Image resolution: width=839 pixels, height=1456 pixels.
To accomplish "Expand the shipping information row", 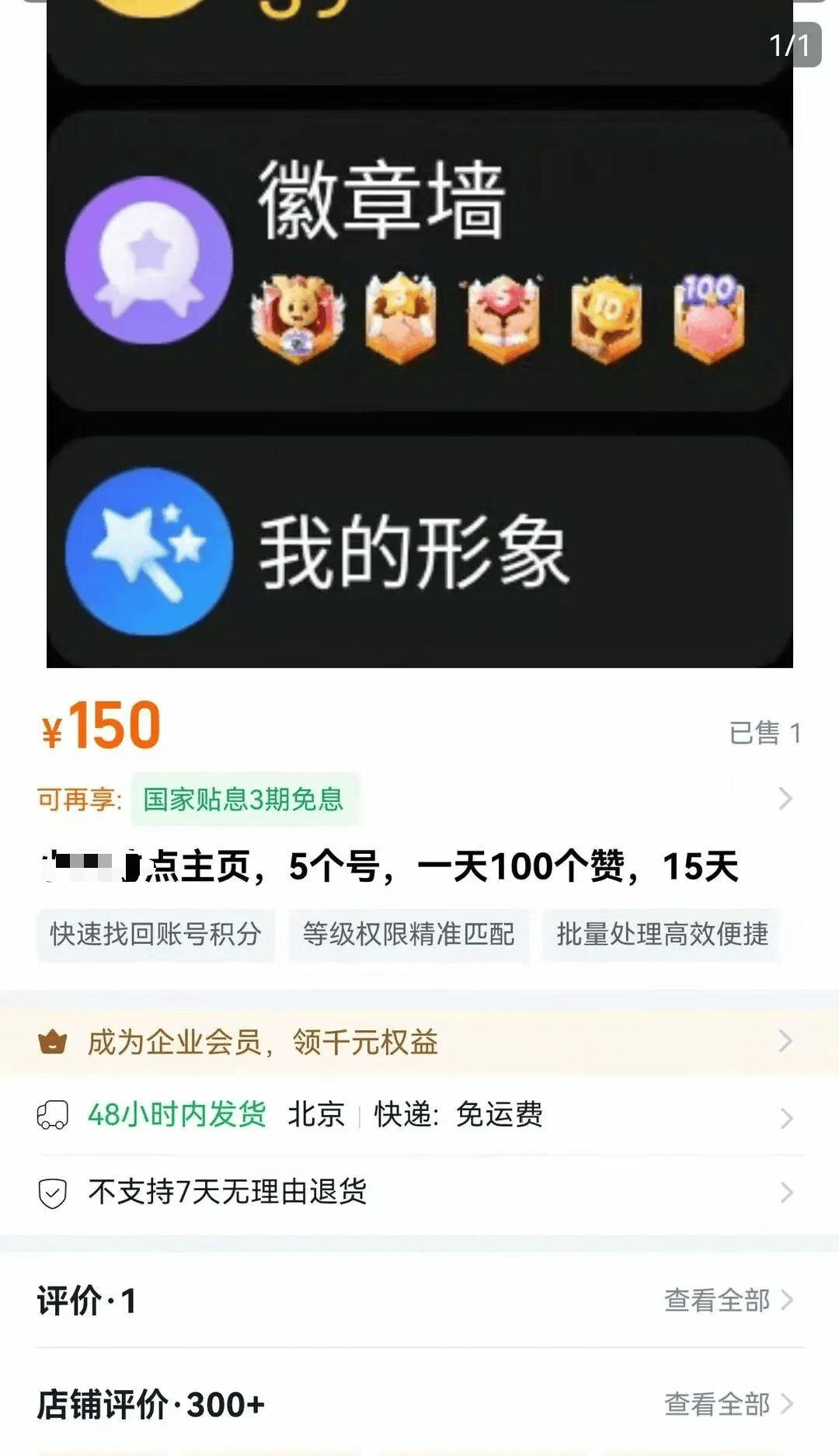I will tap(788, 1117).
